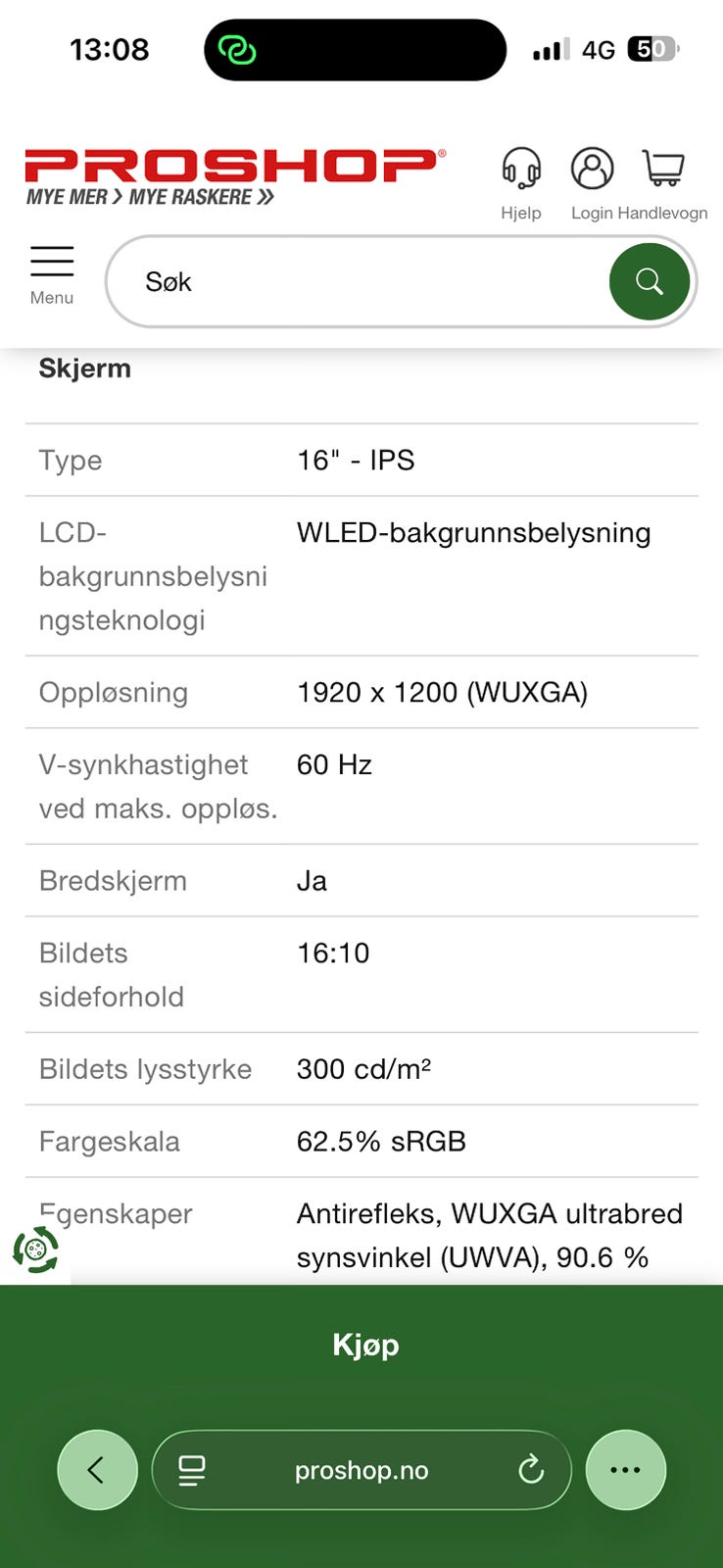Screen dimensions: 723x1568
Task: Tap the recycling icon at bottom left
Action: (x=35, y=1249)
